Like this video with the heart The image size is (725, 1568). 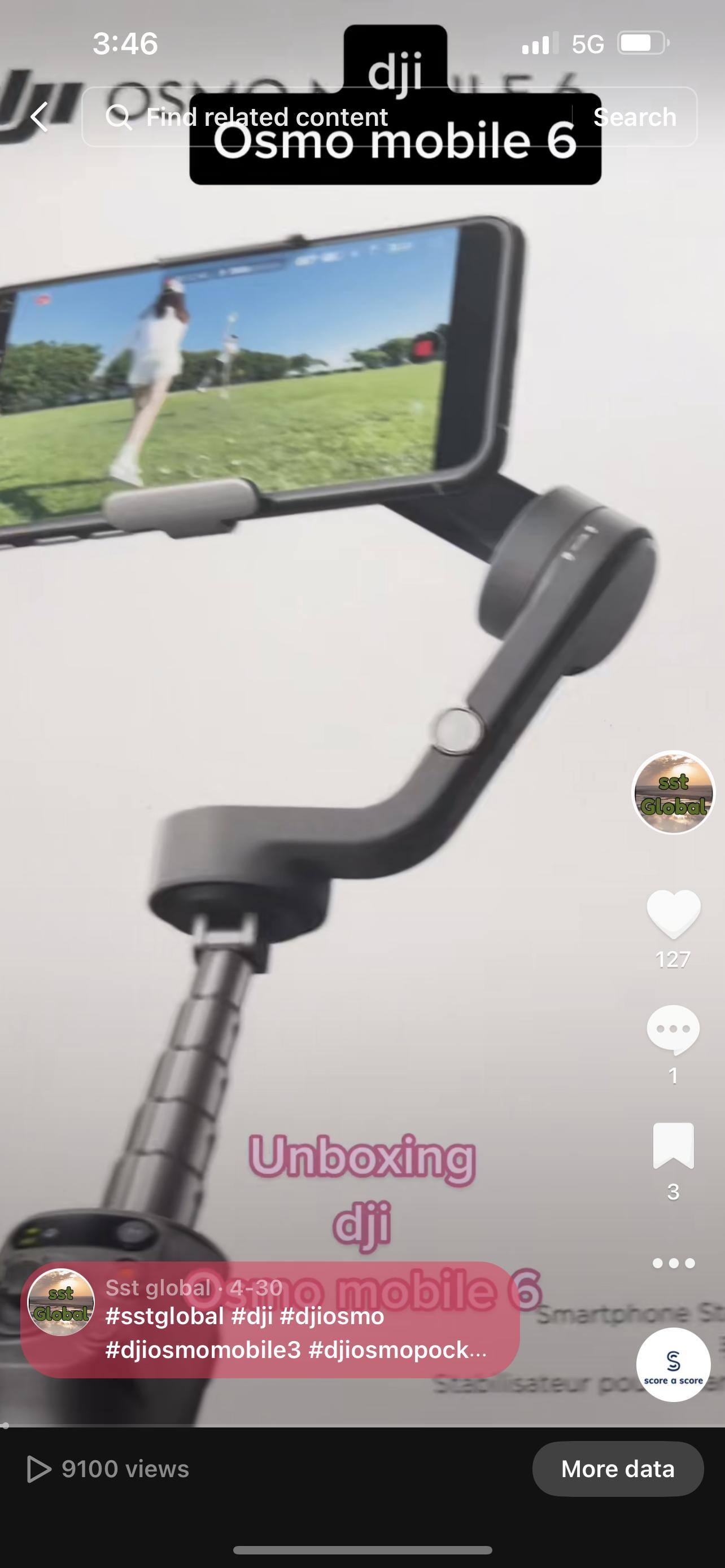pos(673,914)
